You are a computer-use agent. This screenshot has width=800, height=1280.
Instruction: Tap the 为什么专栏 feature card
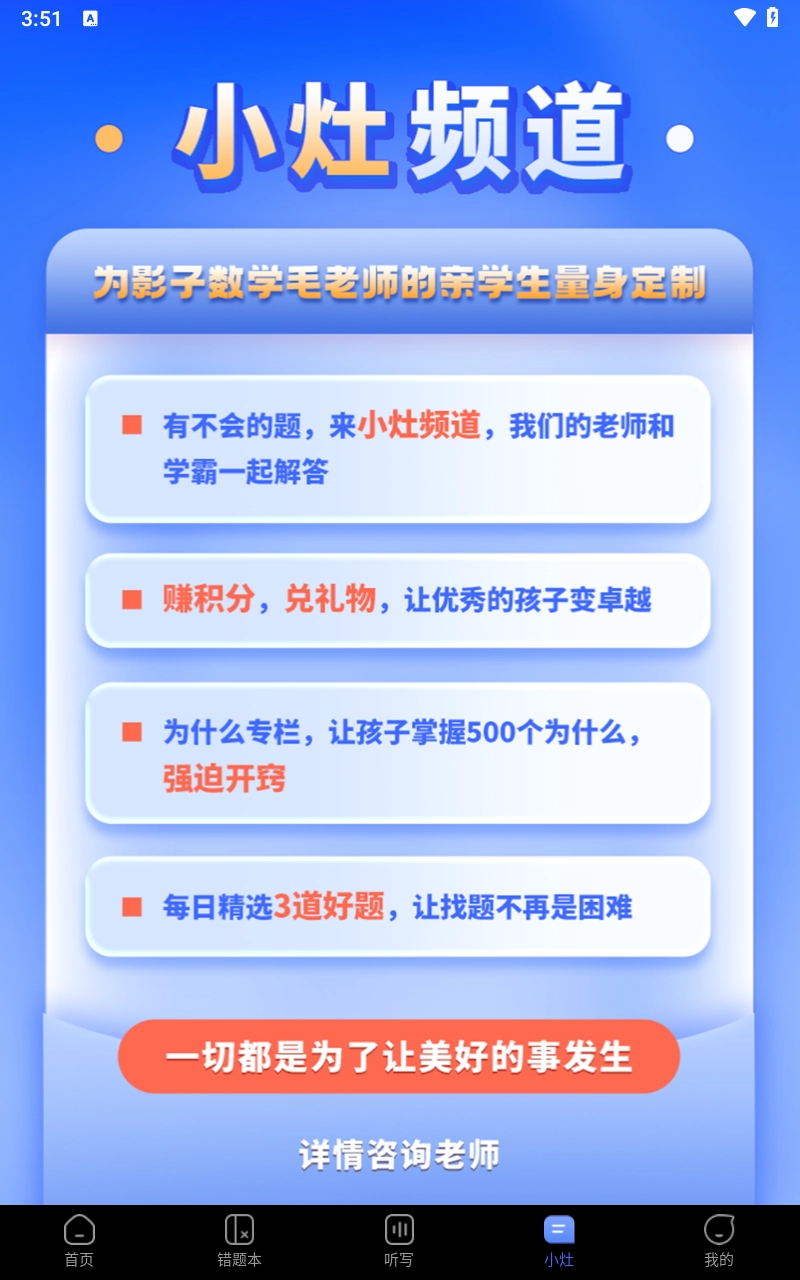click(x=398, y=753)
